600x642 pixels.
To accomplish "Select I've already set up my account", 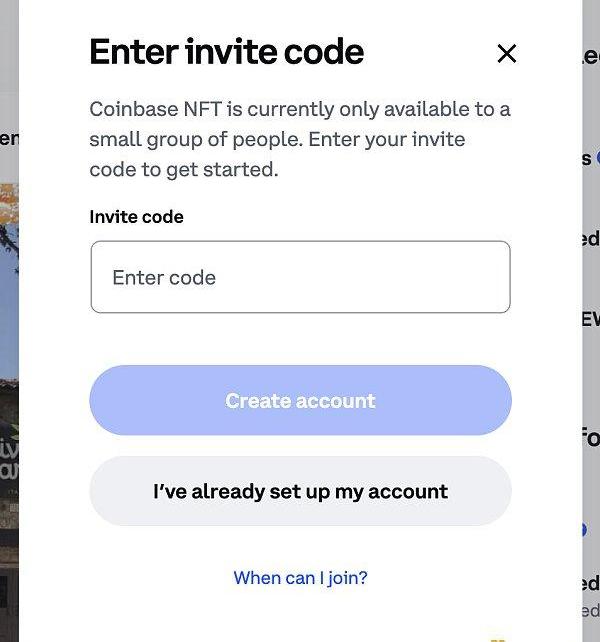I will click(300, 491).
